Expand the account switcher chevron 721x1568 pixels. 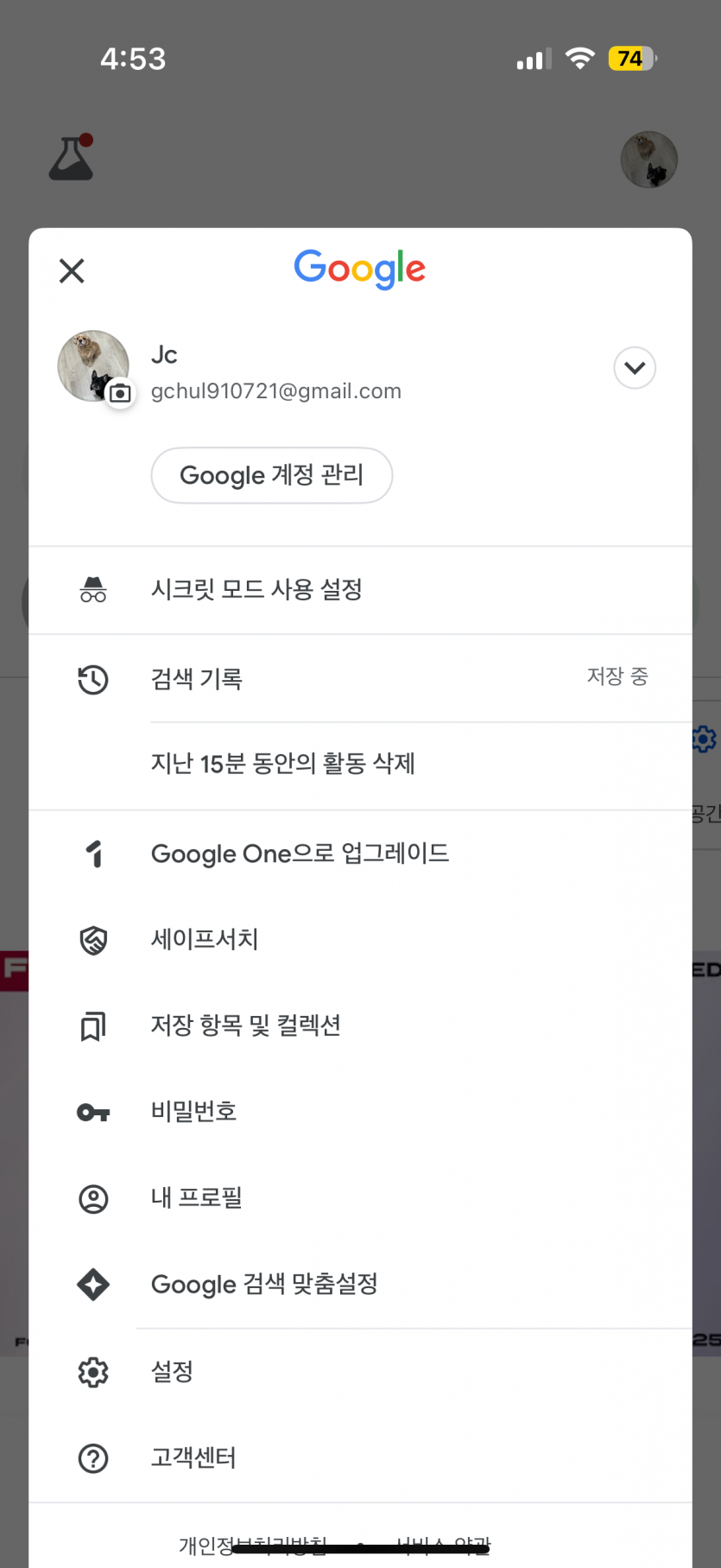635,368
